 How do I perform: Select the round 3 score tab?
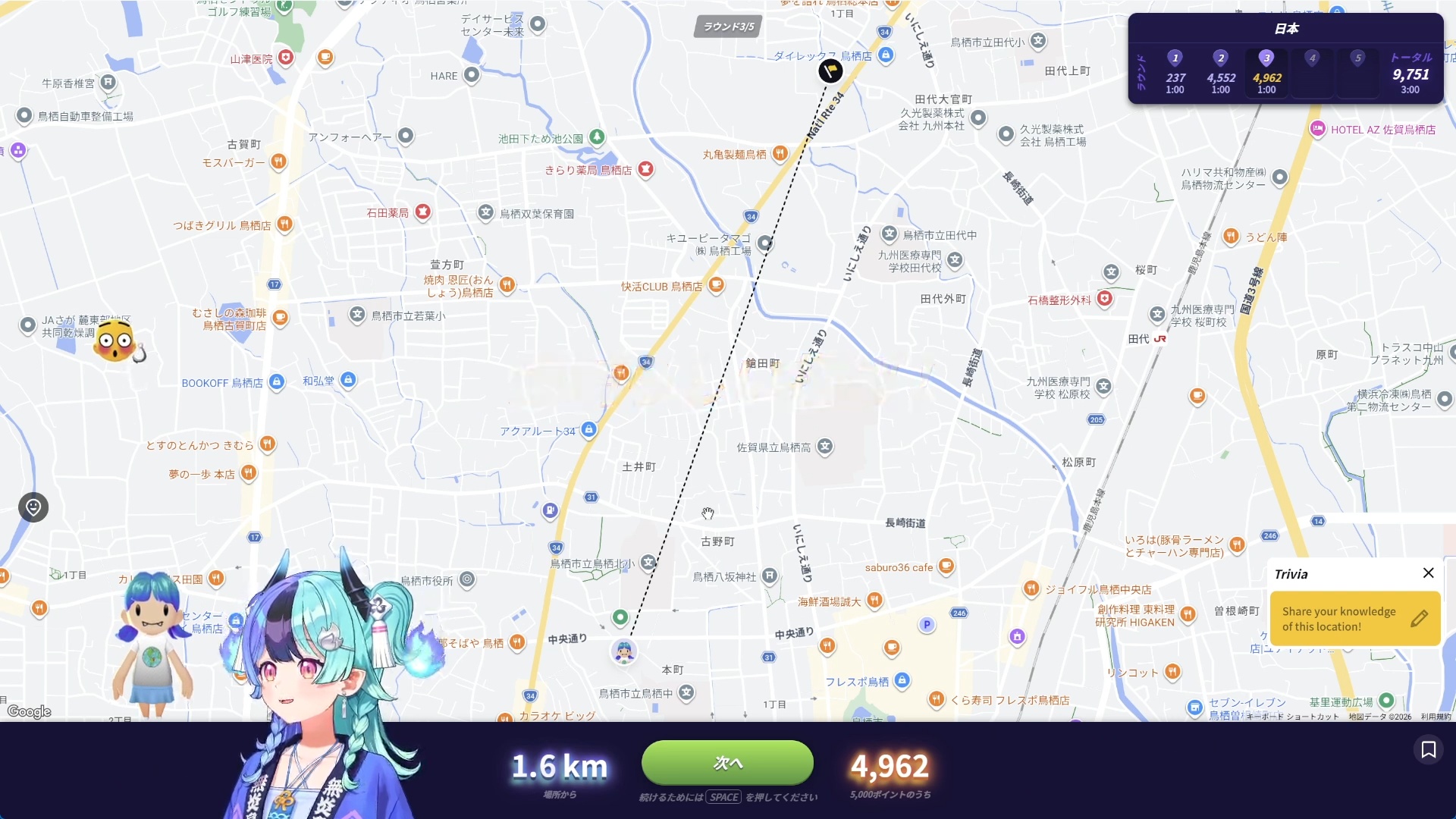(x=1266, y=72)
